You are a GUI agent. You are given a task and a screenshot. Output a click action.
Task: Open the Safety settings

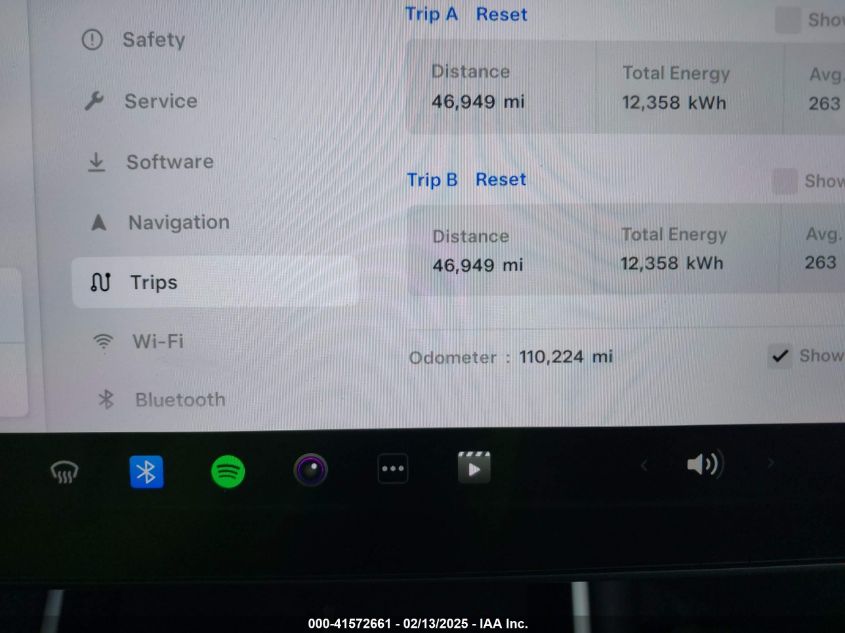point(152,40)
